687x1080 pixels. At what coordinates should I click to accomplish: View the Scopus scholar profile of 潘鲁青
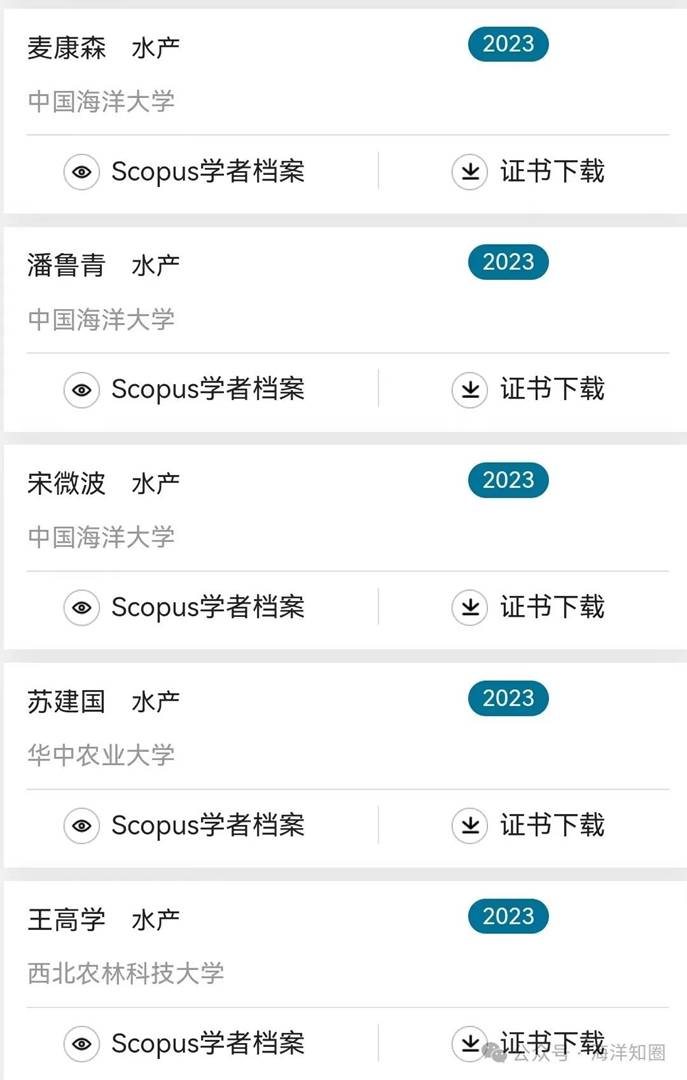185,389
